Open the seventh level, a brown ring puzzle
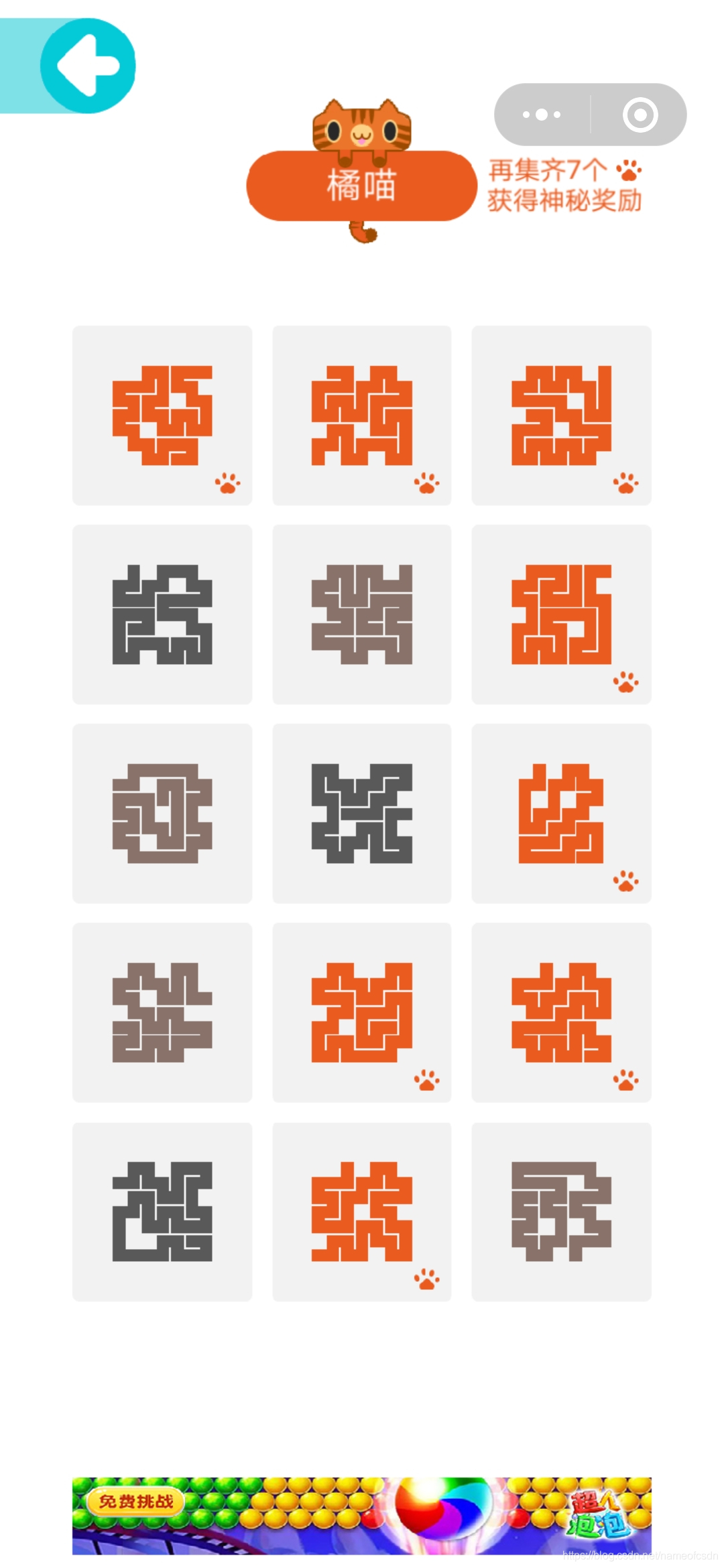 [x=162, y=813]
